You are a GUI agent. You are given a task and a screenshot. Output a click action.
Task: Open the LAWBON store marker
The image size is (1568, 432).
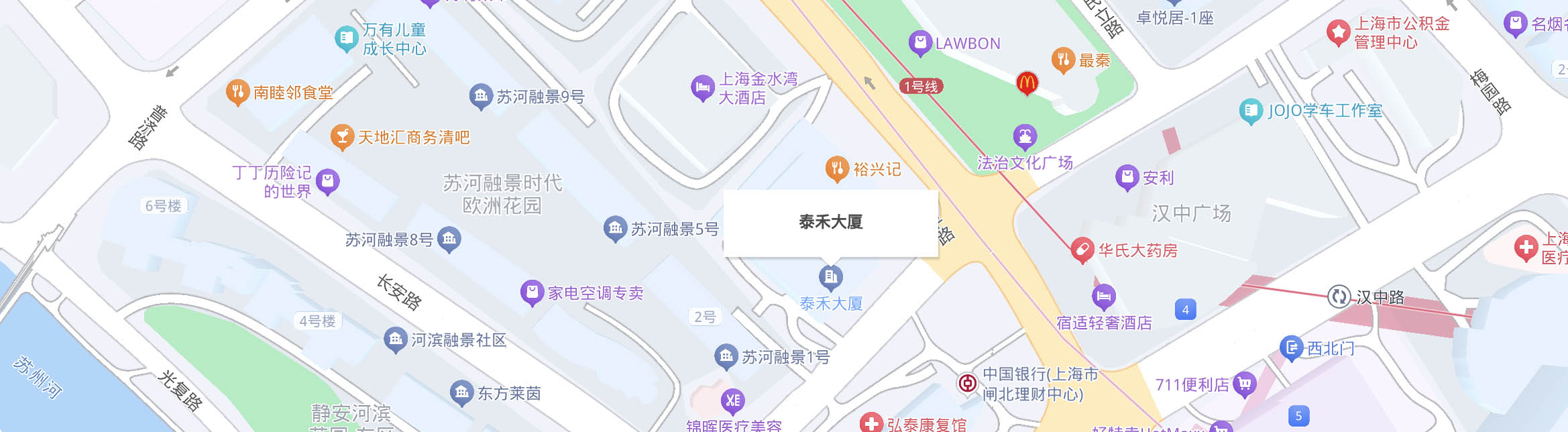920,43
